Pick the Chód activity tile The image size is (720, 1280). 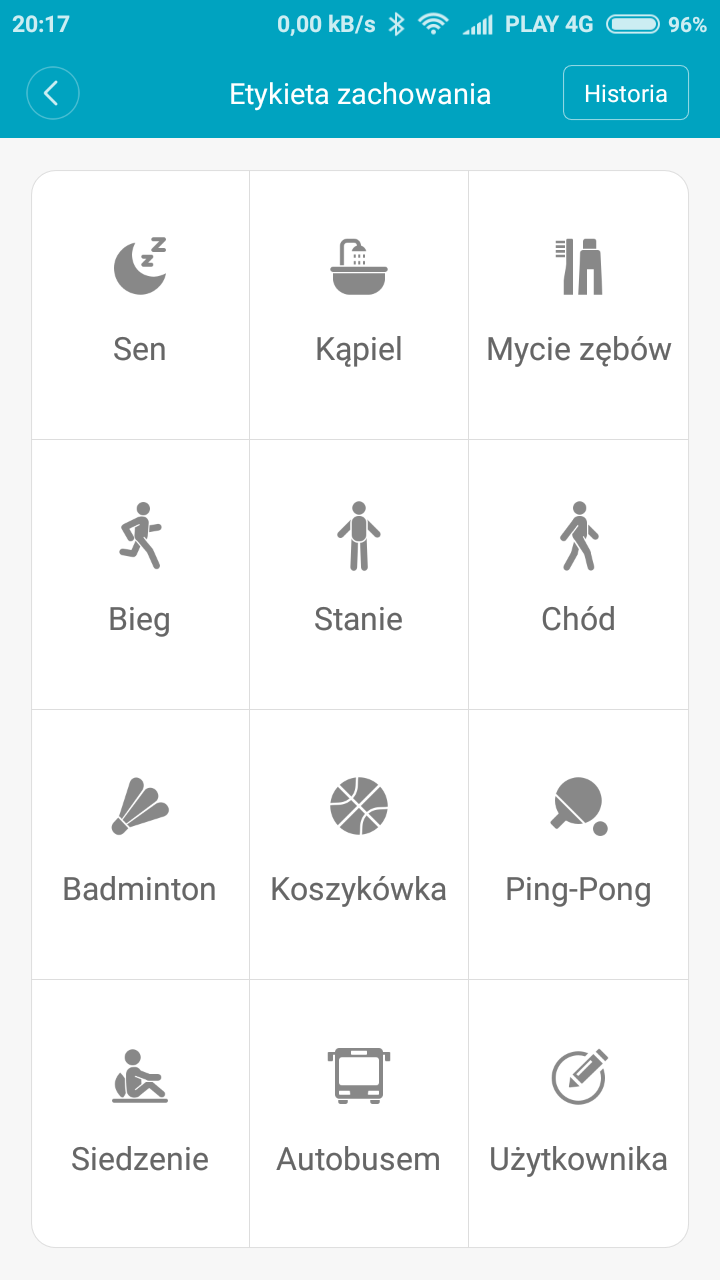(x=579, y=575)
